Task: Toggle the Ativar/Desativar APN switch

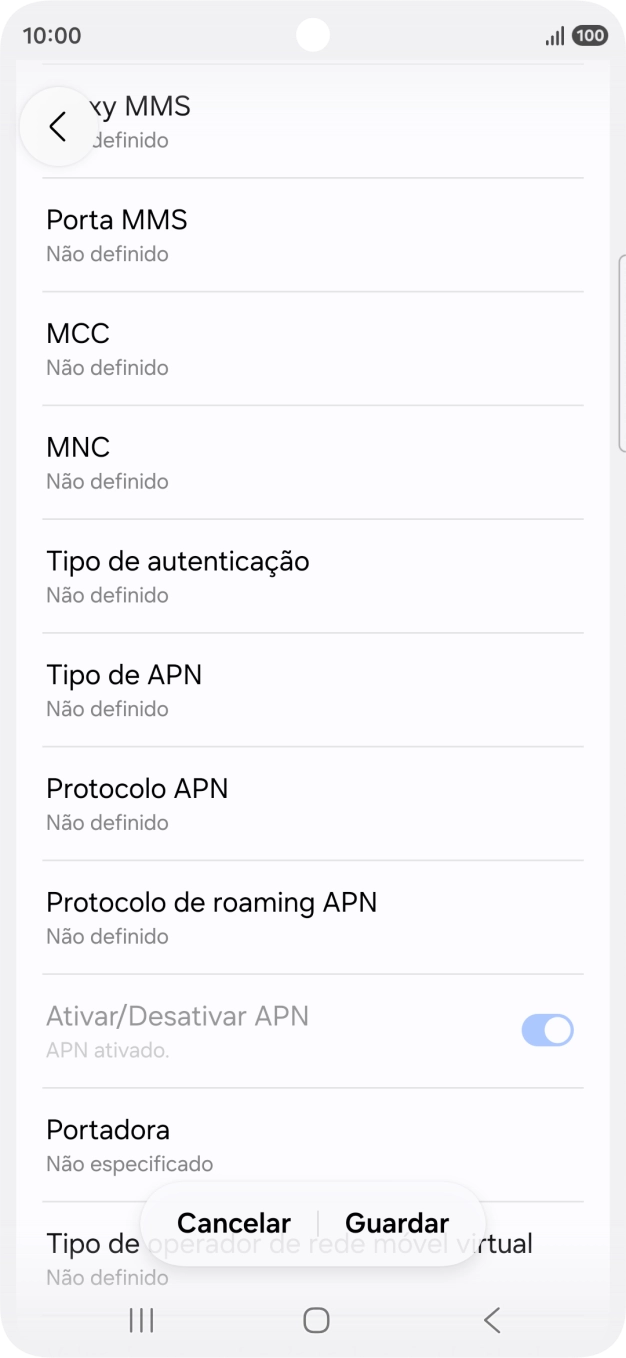Action: pos(547,1030)
